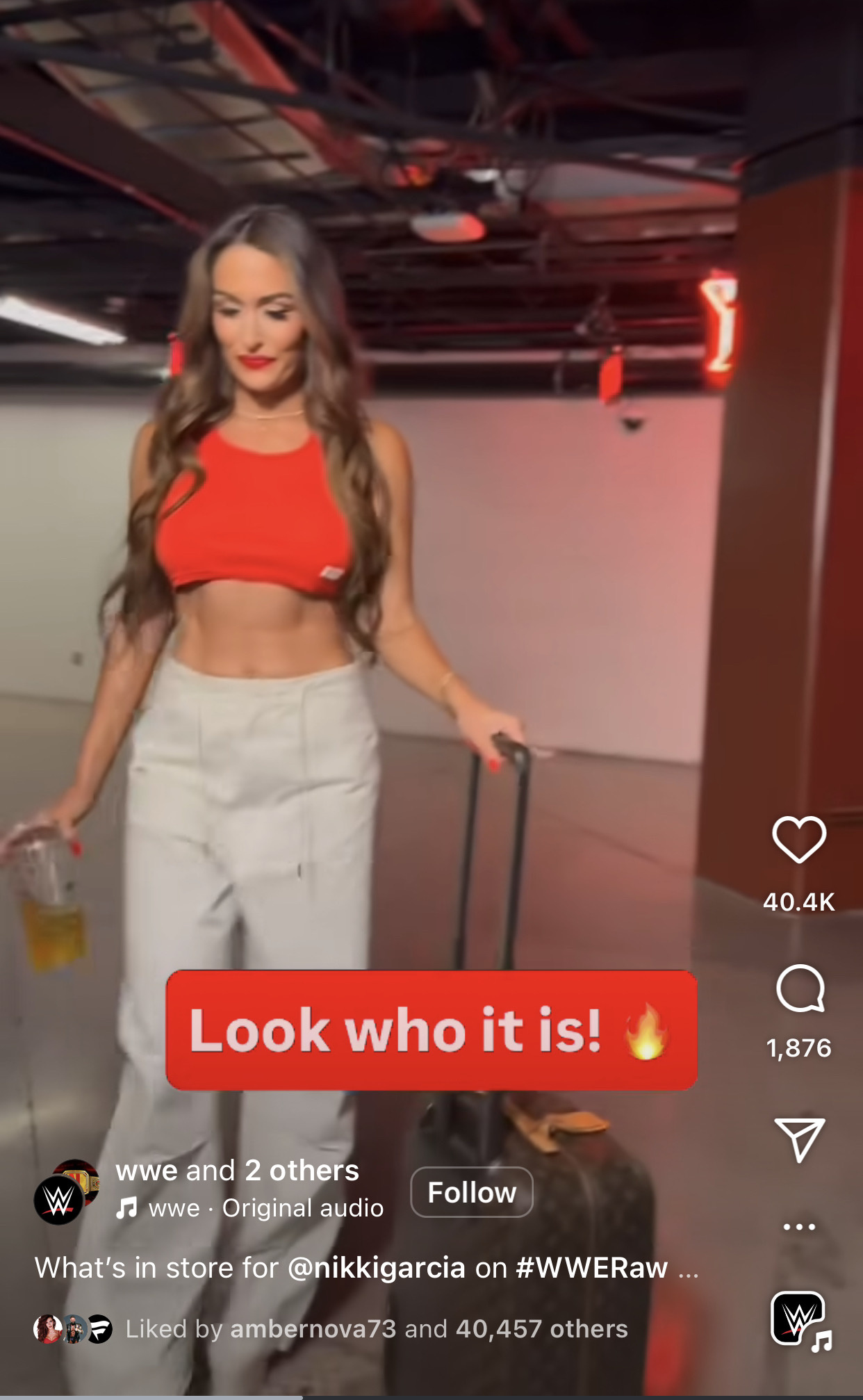The width and height of the screenshot is (863, 1400).
Task: Like this reel with the heart icon
Action: point(799,839)
